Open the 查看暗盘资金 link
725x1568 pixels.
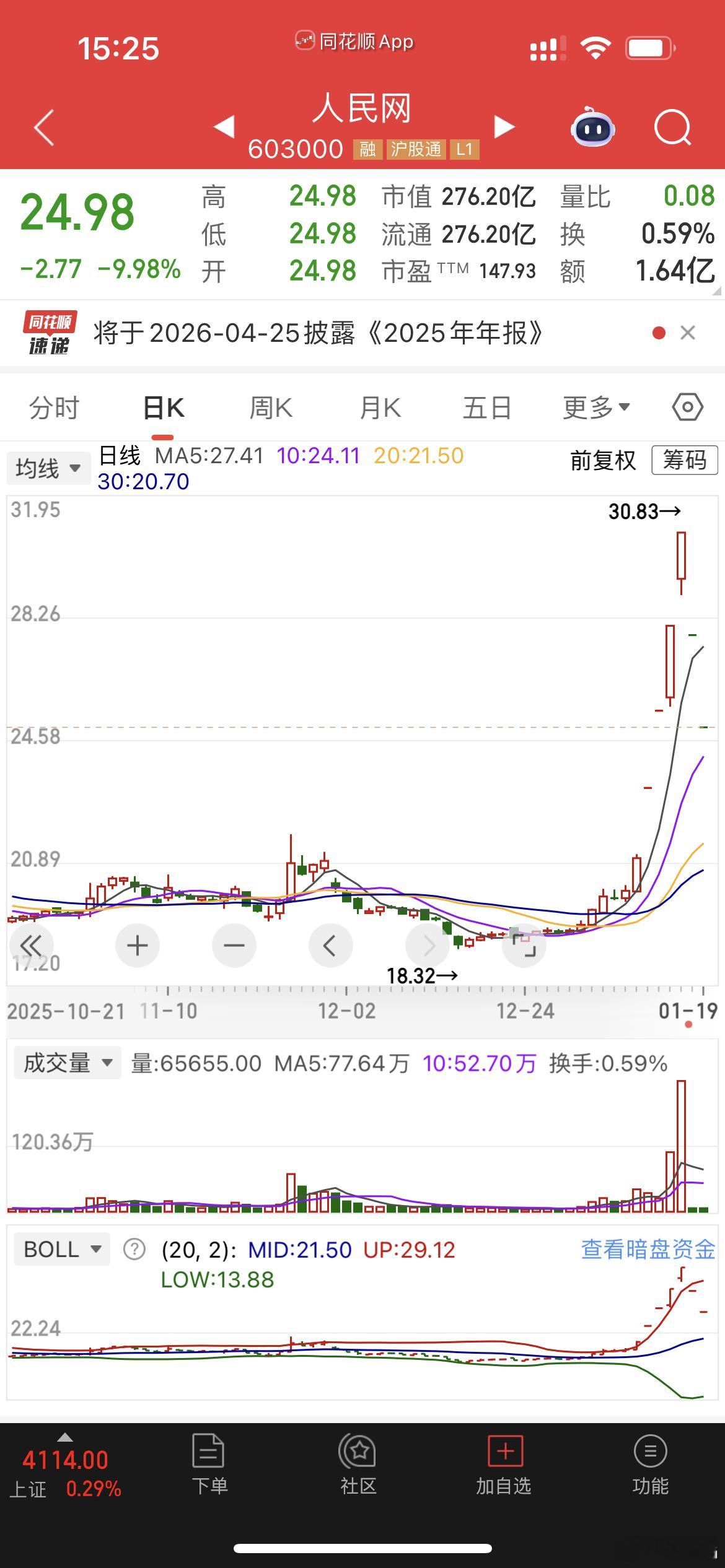pyautogui.click(x=648, y=1250)
